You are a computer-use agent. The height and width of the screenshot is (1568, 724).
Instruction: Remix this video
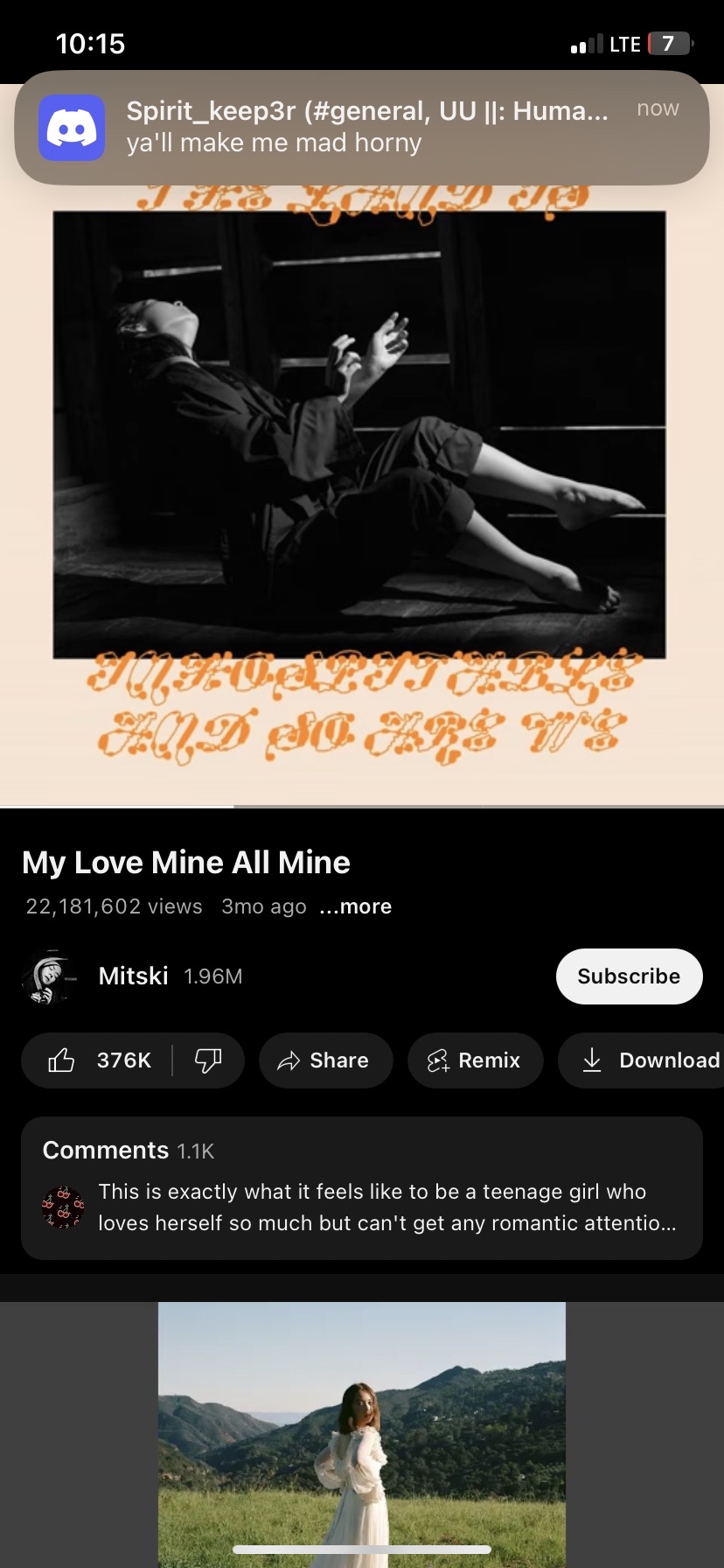[475, 1060]
